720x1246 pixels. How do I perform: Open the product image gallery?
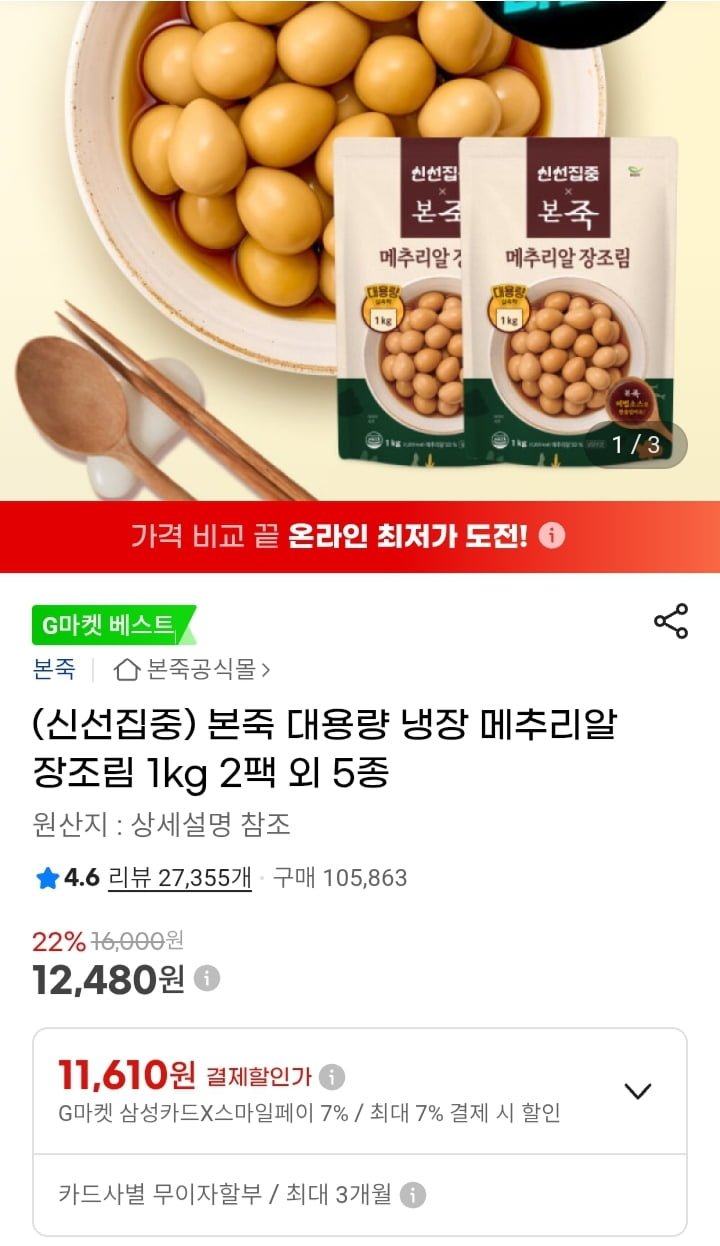360,250
